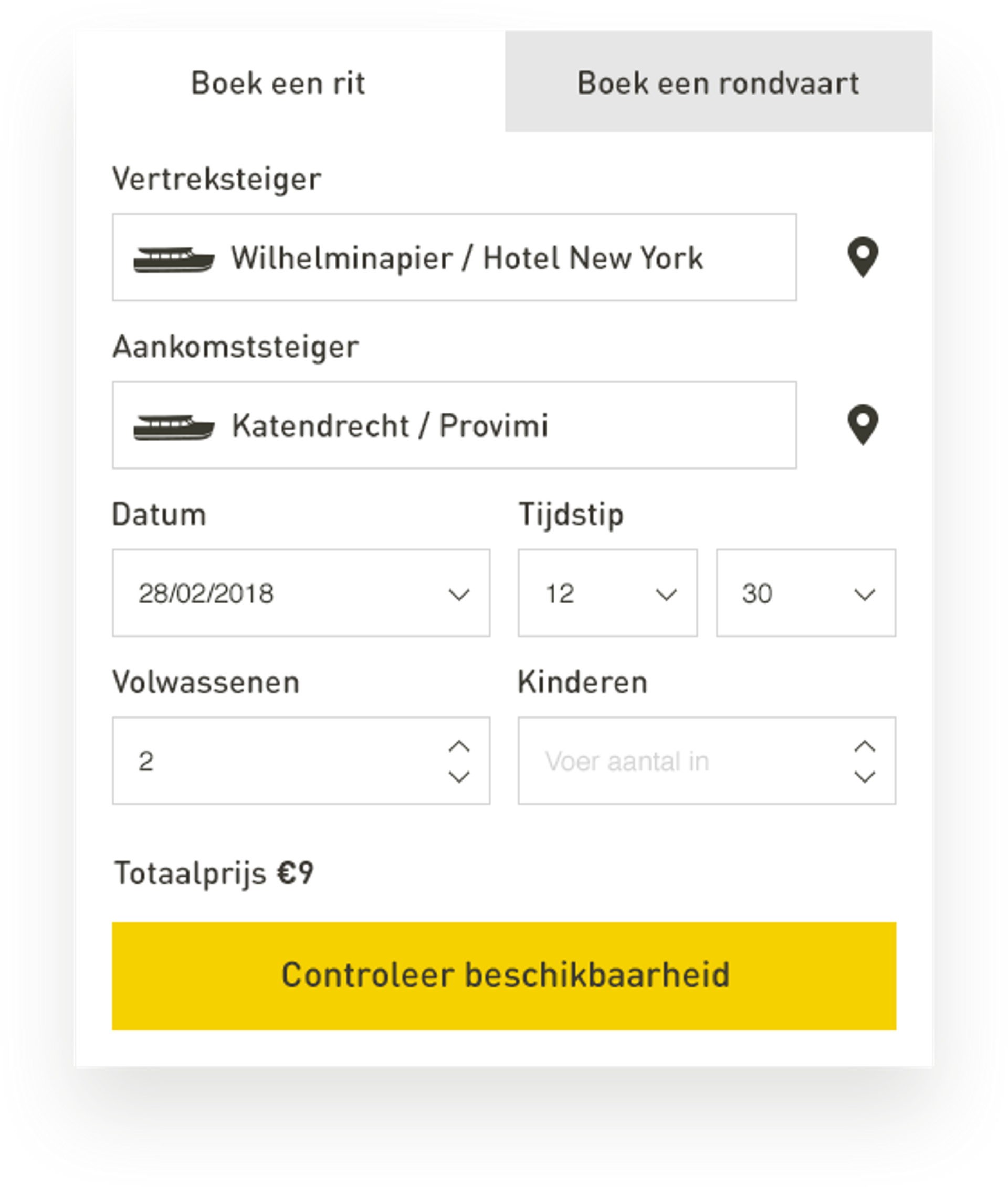Tap the map pin next to Aankomststeiger
Viewport: 1008px width, 1187px height.
862,425
